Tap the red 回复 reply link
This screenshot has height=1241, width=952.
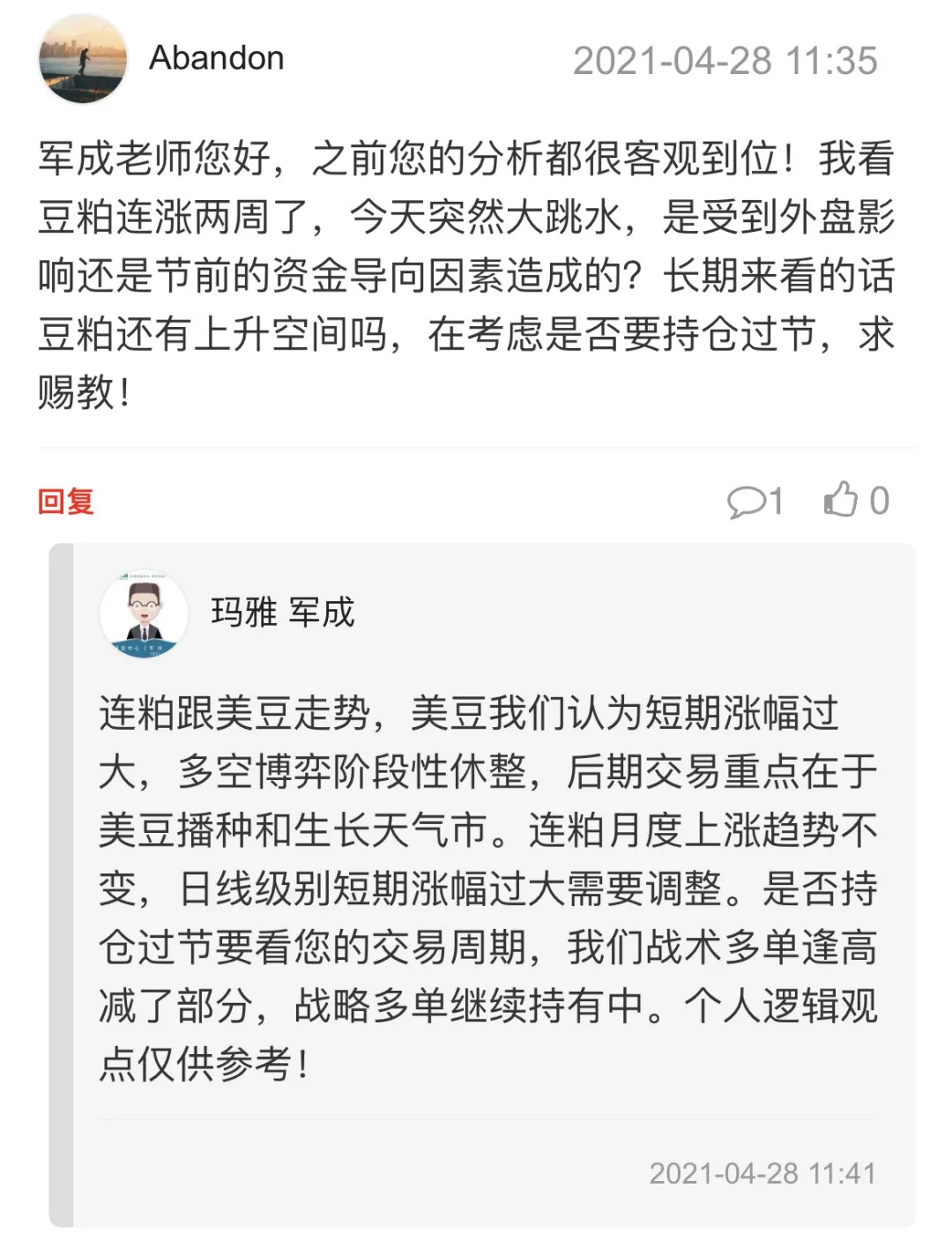pos(66,502)
